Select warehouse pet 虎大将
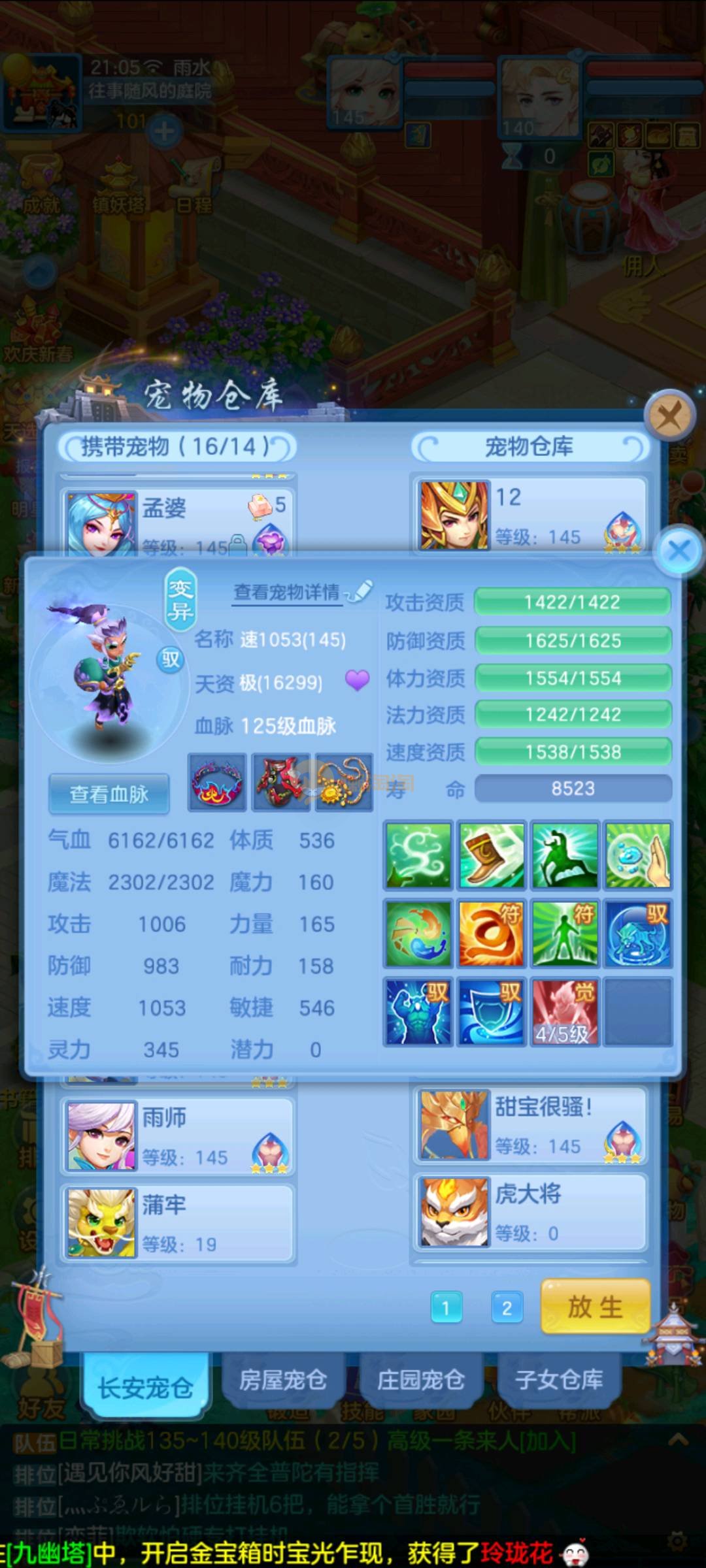The height and width of the screenshot is (1568, 706). pyautogui.click(x=529, y=1212)
